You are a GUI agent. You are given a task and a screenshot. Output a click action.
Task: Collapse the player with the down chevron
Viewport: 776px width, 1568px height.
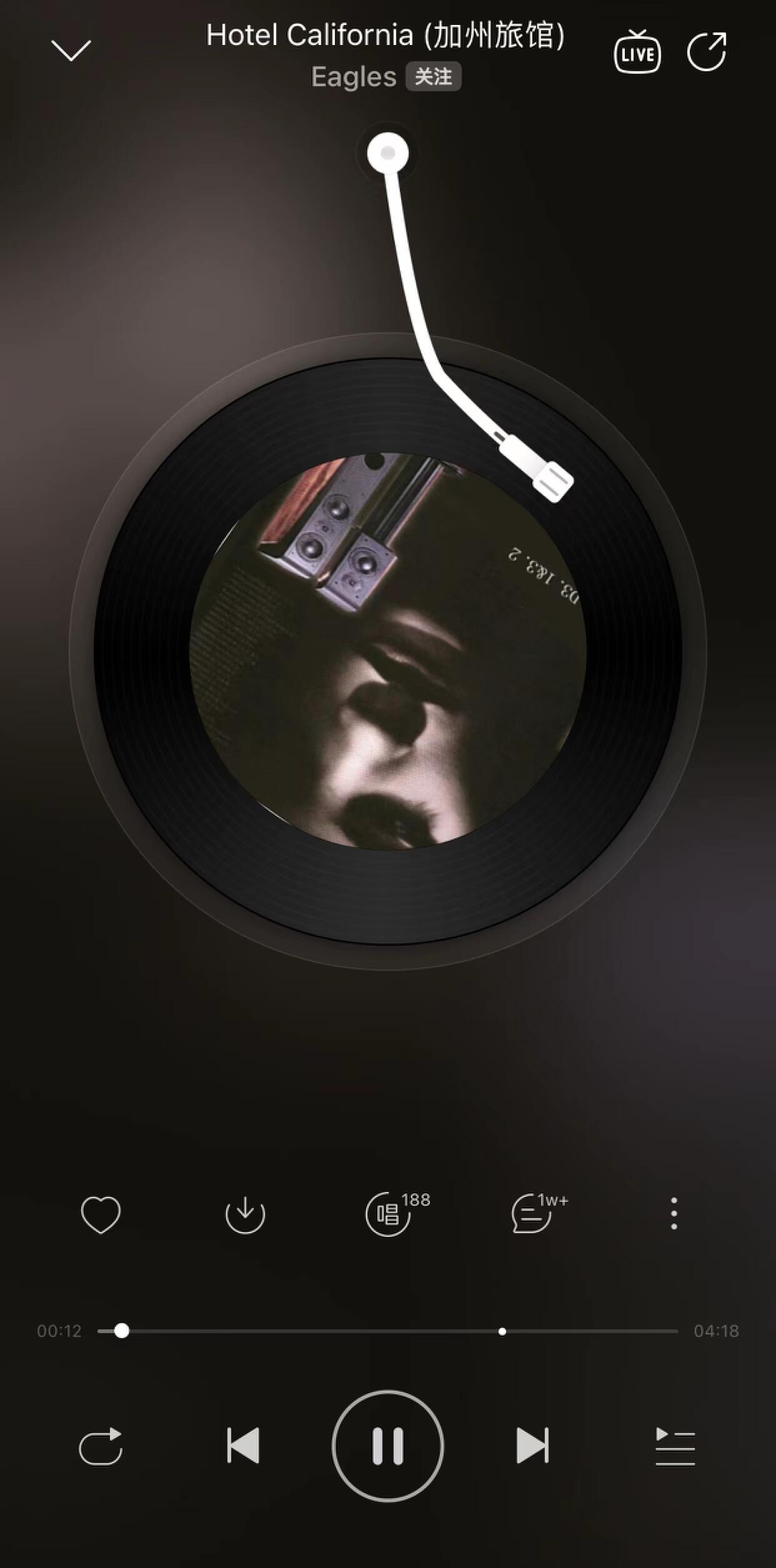tap(71, 51)
